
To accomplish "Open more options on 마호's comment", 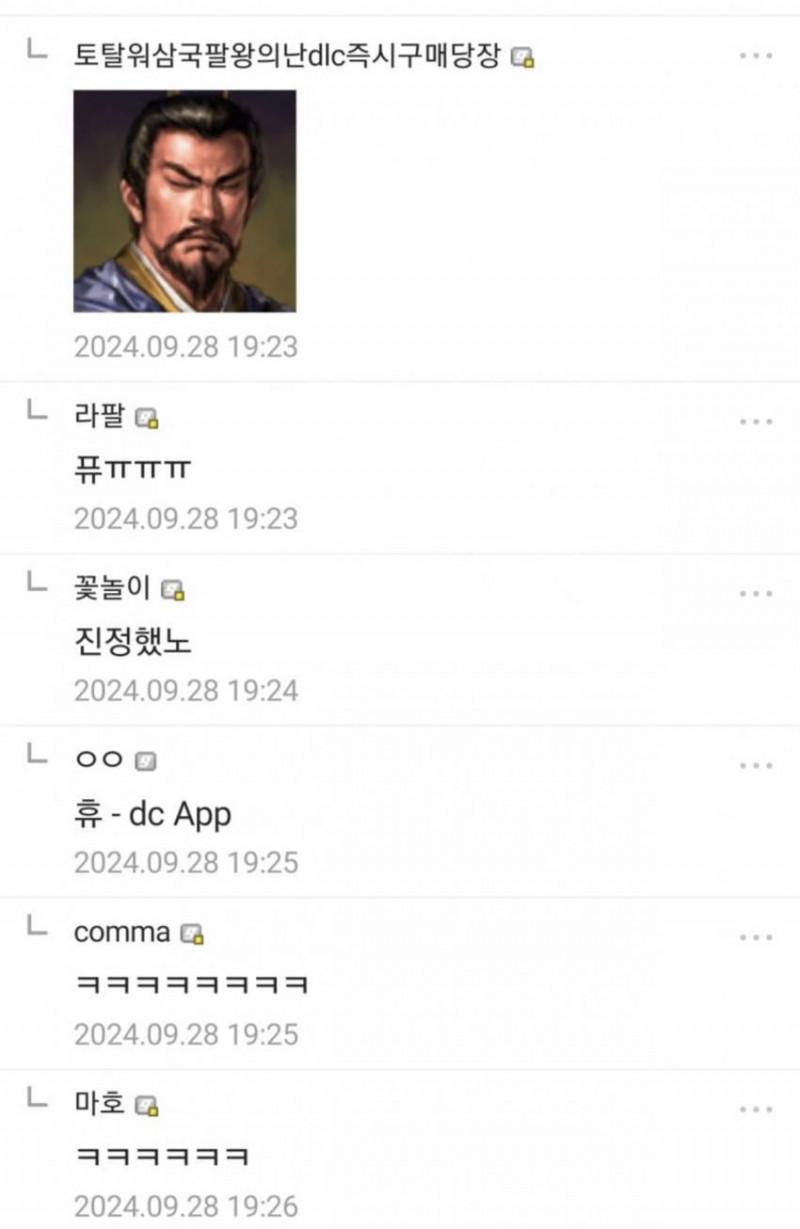I will click(x=756, y=1109).
